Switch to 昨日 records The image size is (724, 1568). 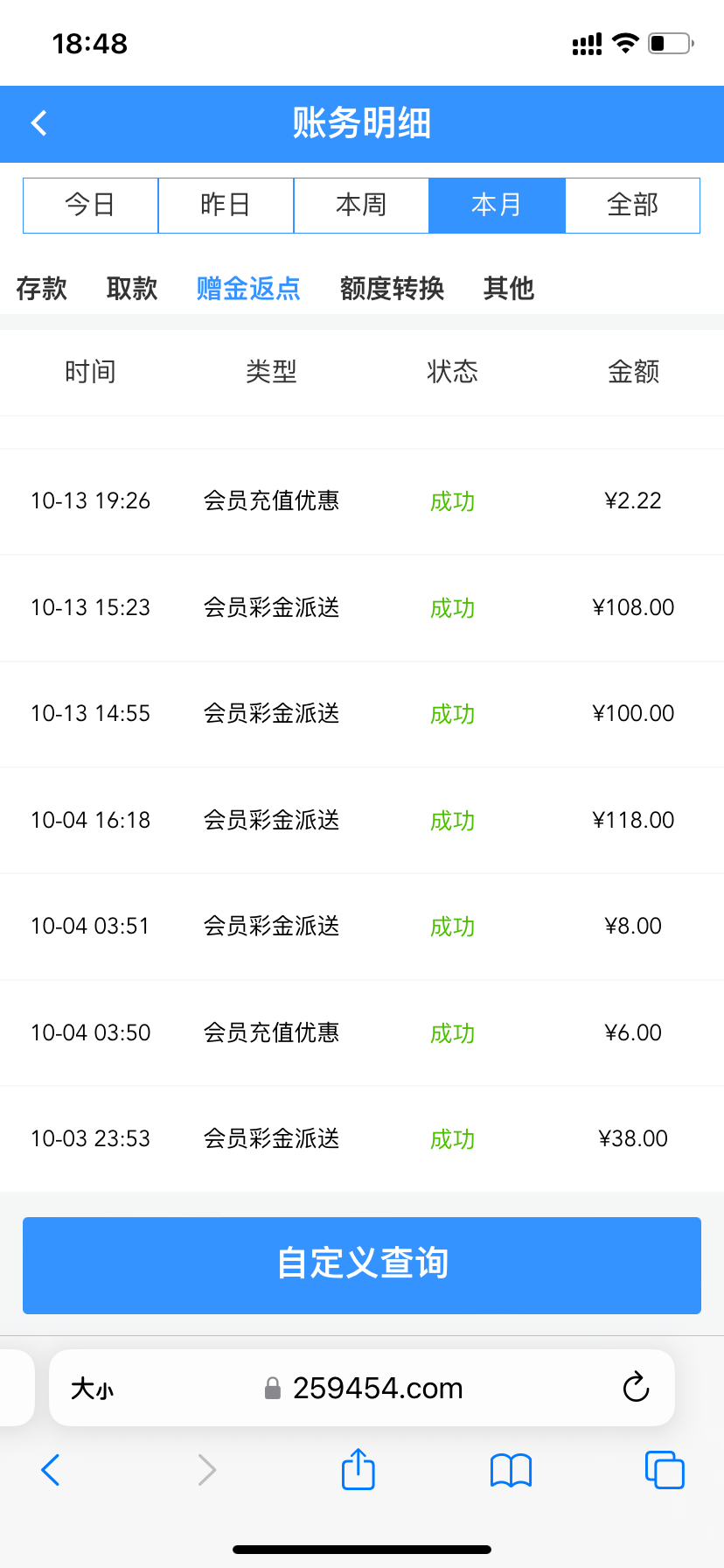pos(226,206)
